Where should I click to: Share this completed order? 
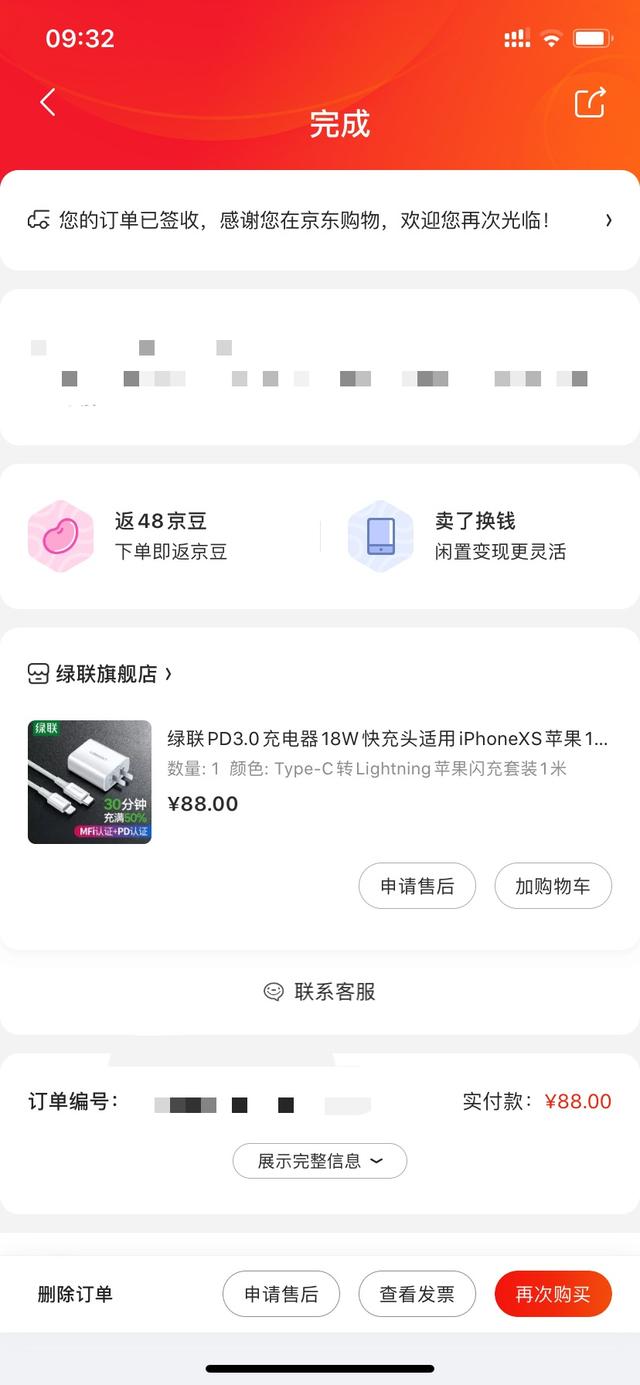[x=590, y=103]
